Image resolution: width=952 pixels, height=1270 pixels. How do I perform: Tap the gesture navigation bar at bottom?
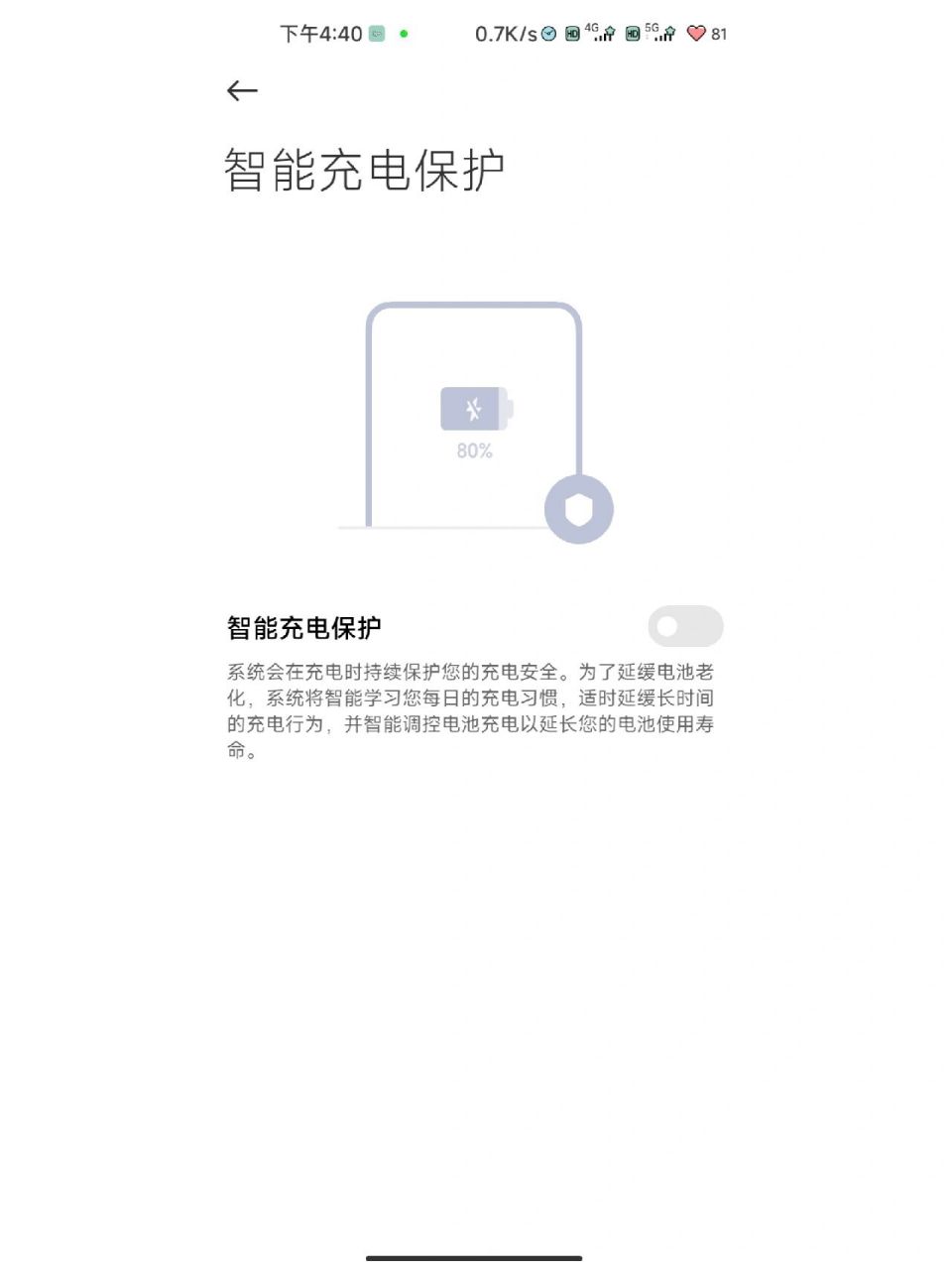(x=473, y=1257)
